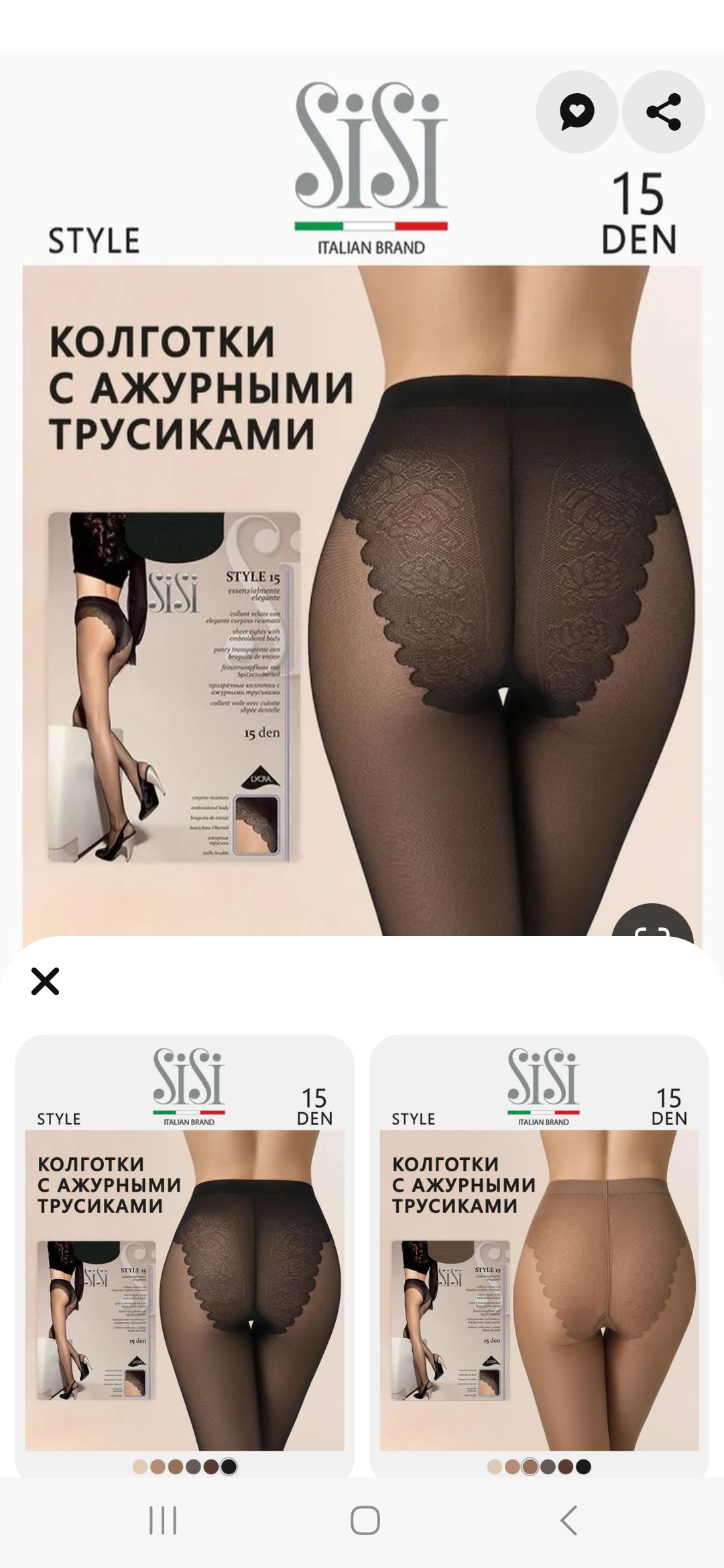The width and height of the screenshot is (724, 1568).
Task: Open the similar-image search icon
Action: coord(652,928)
